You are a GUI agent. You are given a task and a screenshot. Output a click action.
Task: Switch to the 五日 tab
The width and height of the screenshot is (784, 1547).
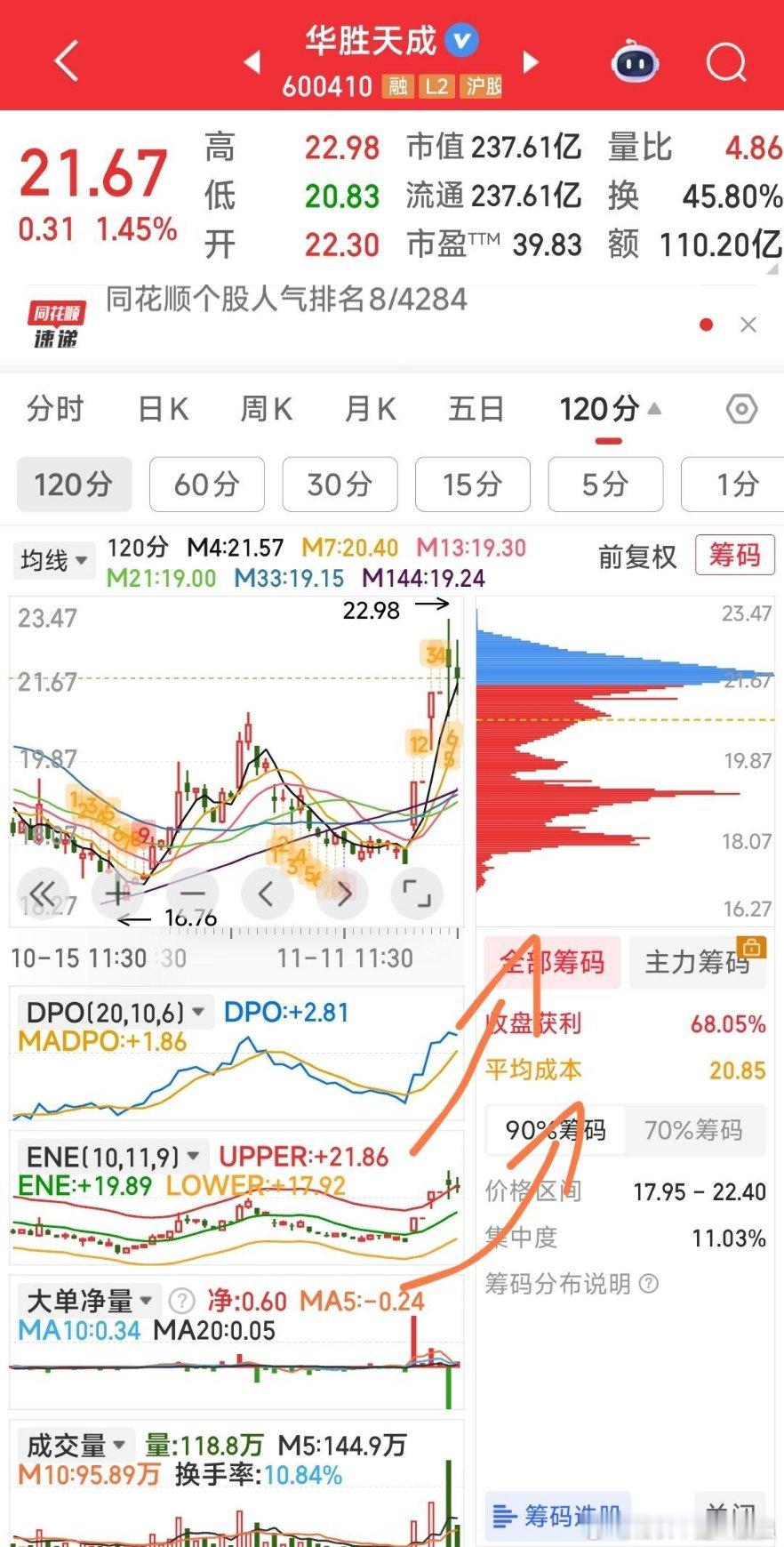pyautogui.click(x=476, y=409)
